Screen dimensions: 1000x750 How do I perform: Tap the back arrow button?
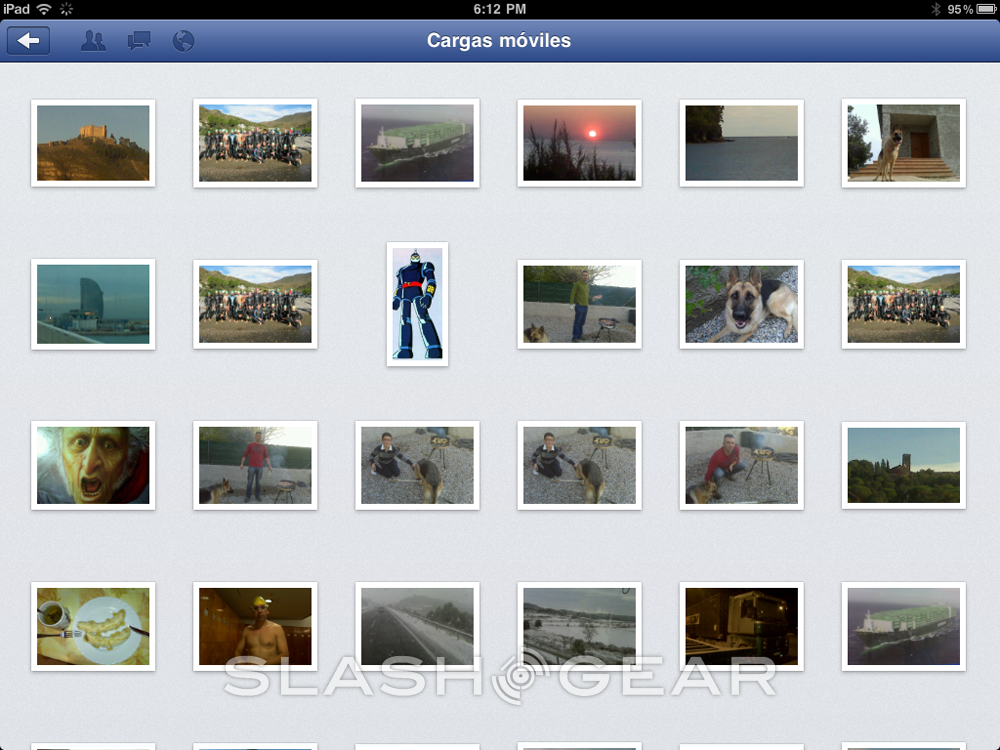[x=28, y=41]
